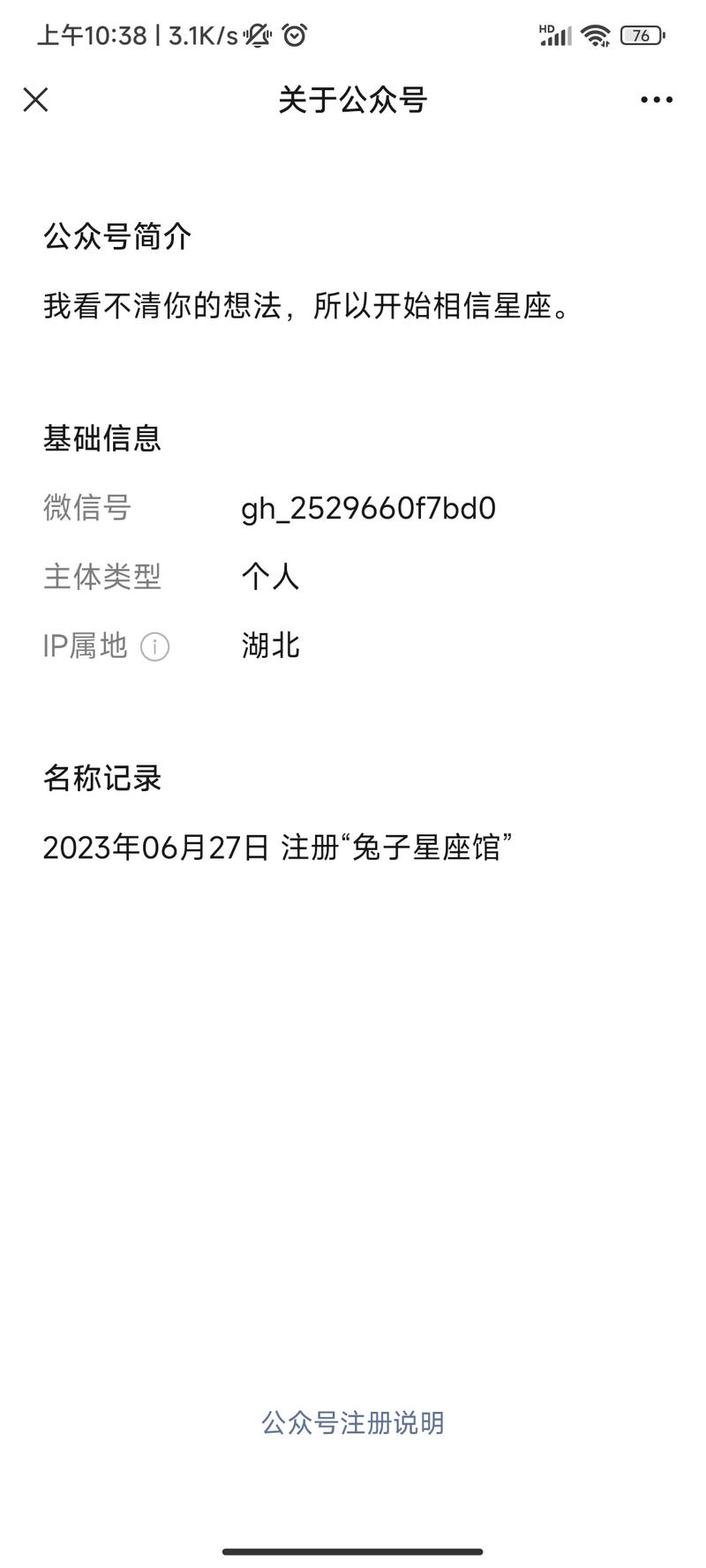Tap the Wi-Fi icon in the status bar
The image size is (706, 1568).
tap(596, 36)
